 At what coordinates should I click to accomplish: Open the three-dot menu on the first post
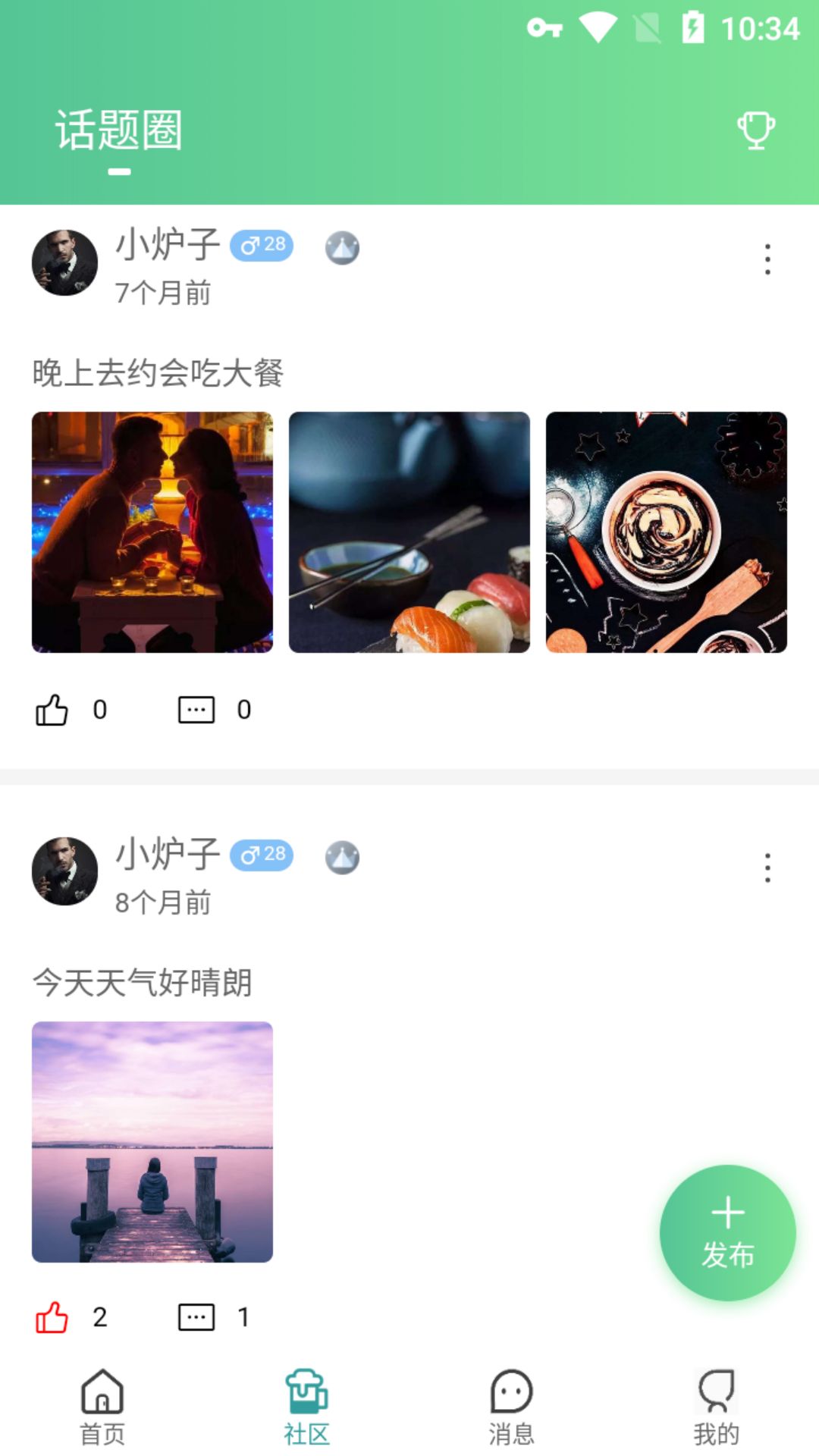pos(767,260)
